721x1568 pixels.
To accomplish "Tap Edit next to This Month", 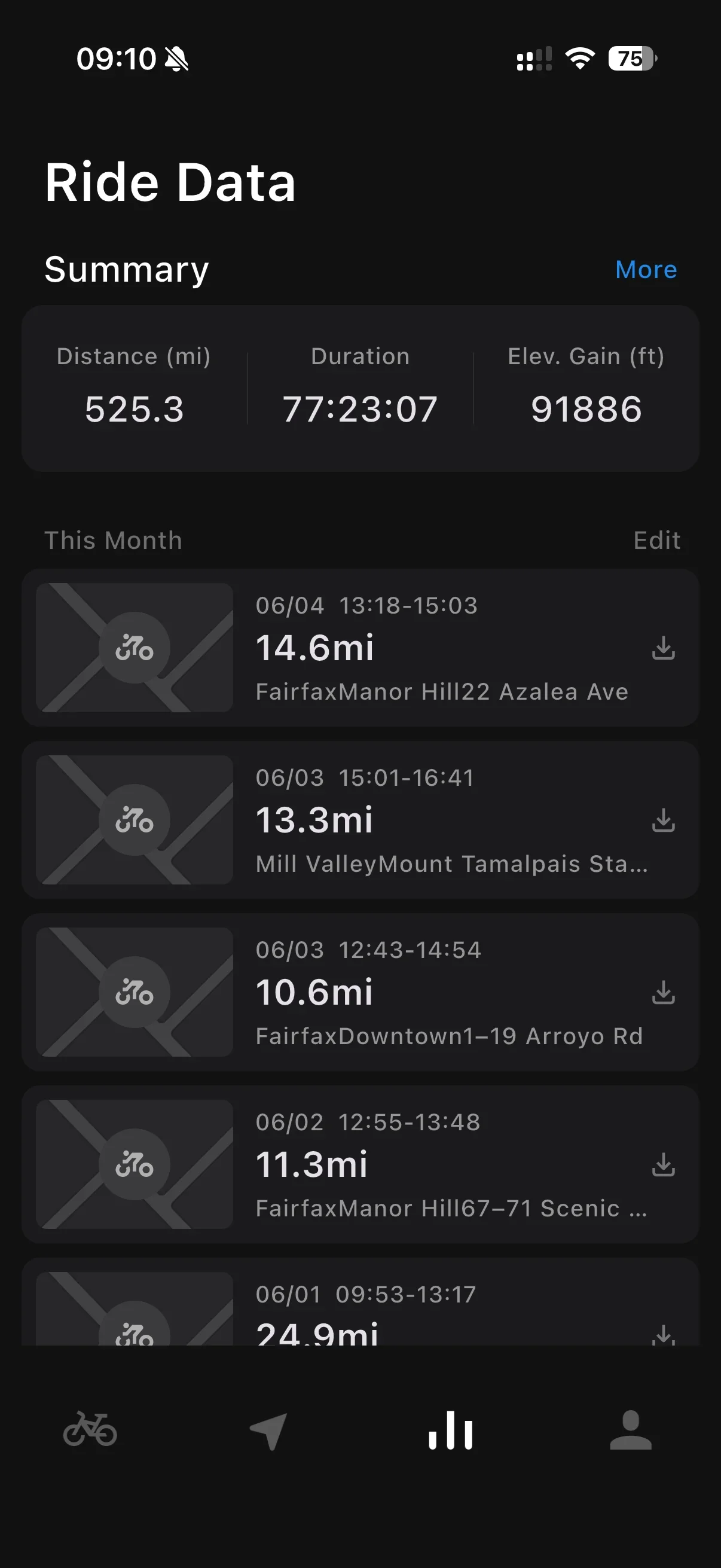I will (656, 541).
